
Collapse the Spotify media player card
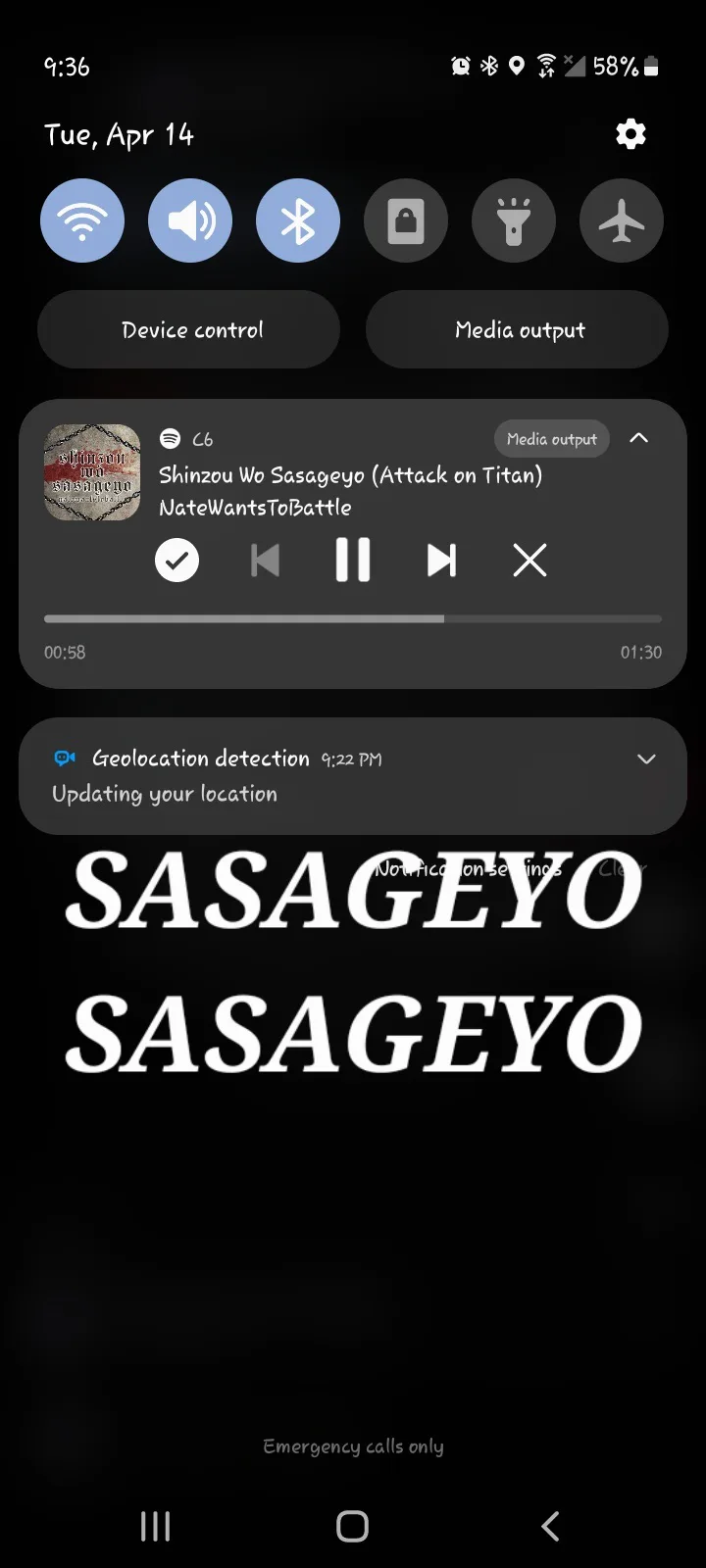click(639, 438)
